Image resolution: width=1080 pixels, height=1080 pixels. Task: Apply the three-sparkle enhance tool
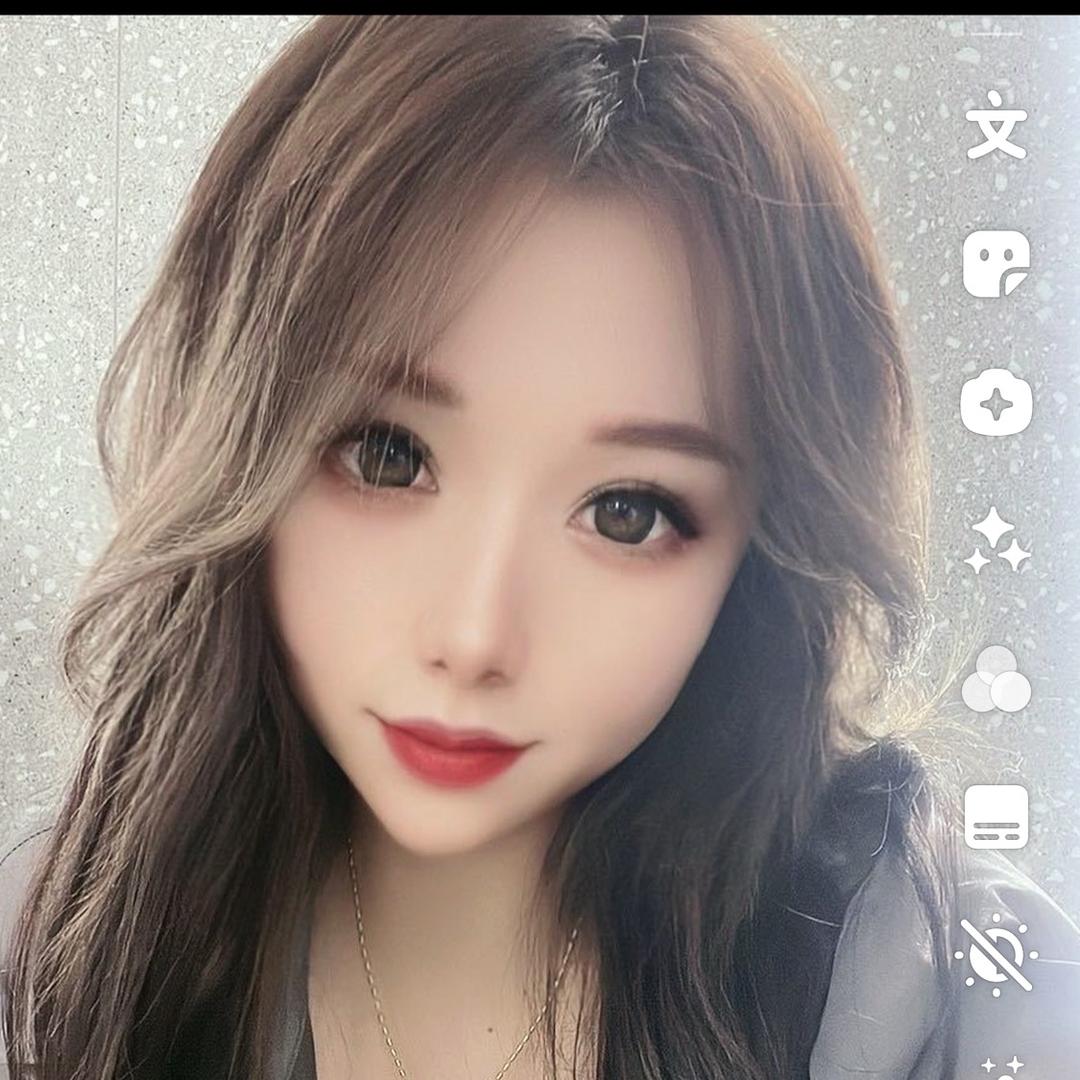[996, 542]
